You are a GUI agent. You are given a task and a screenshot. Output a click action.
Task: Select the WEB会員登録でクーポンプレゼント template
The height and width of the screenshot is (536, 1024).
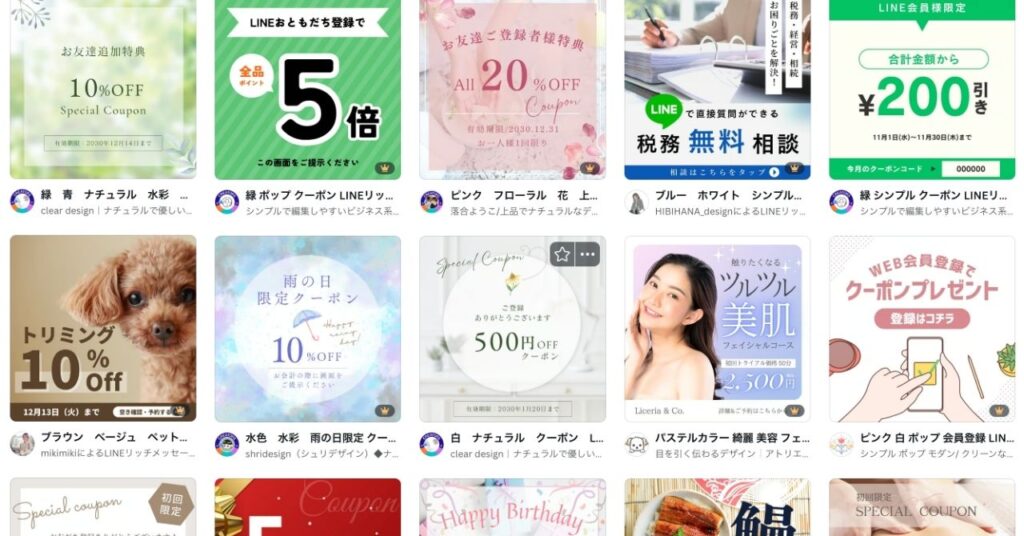tap(921, 328)
